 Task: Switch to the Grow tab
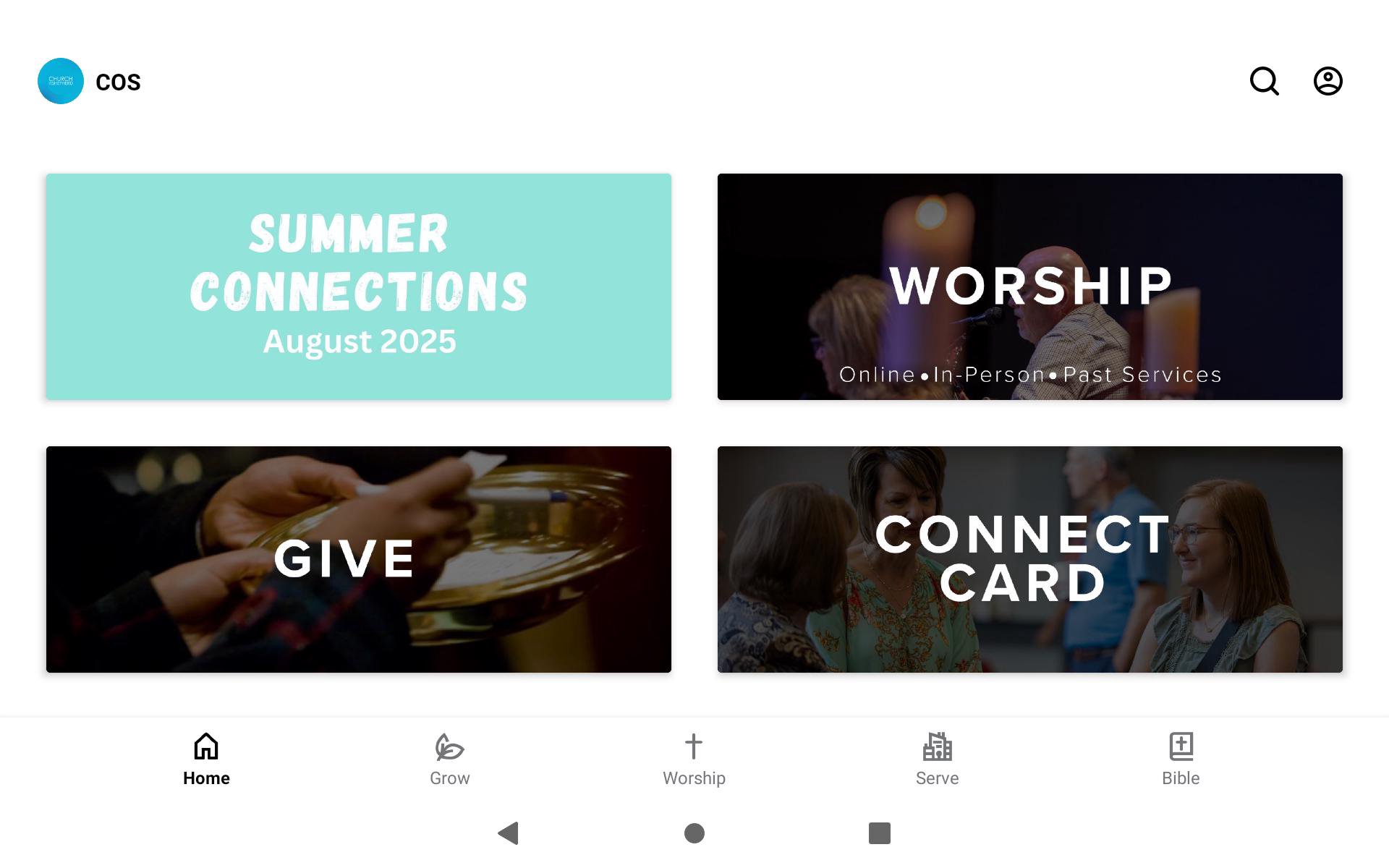449,759
